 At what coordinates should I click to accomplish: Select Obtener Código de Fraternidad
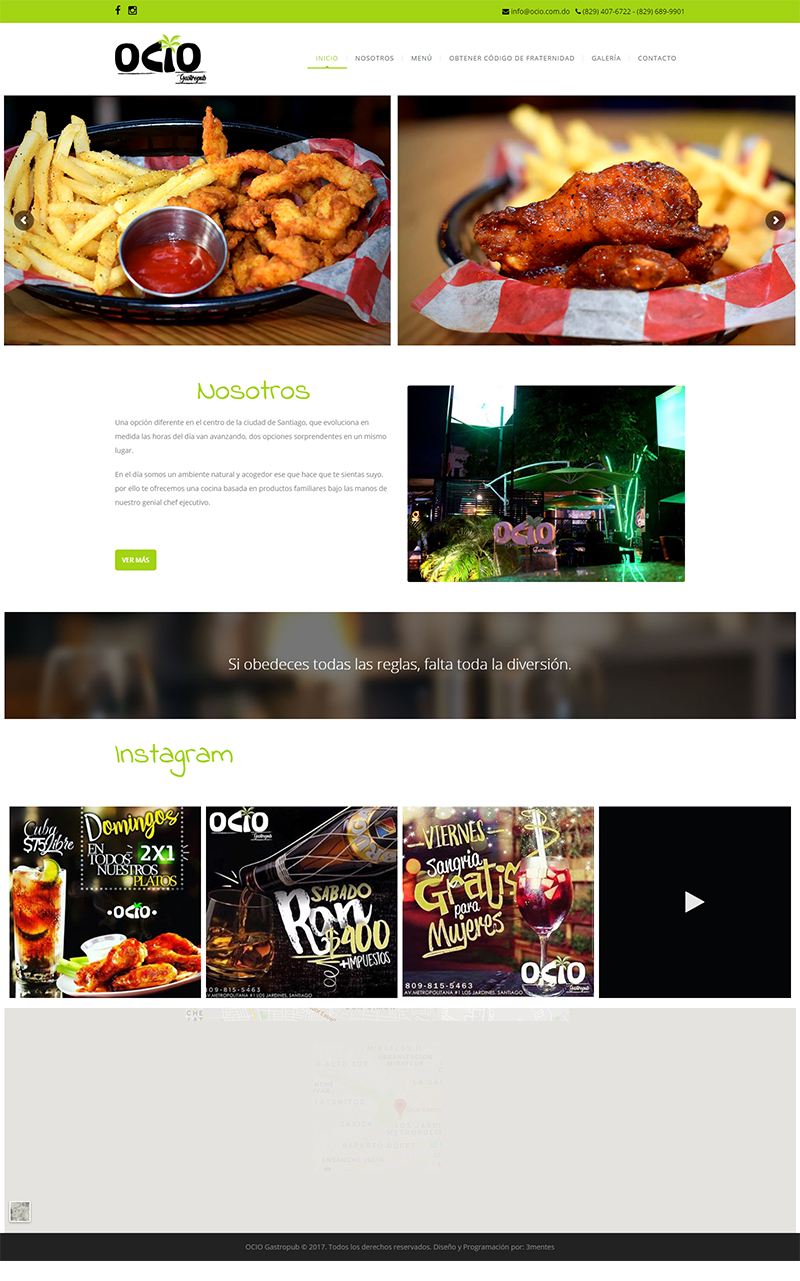(x=512, y=58)
